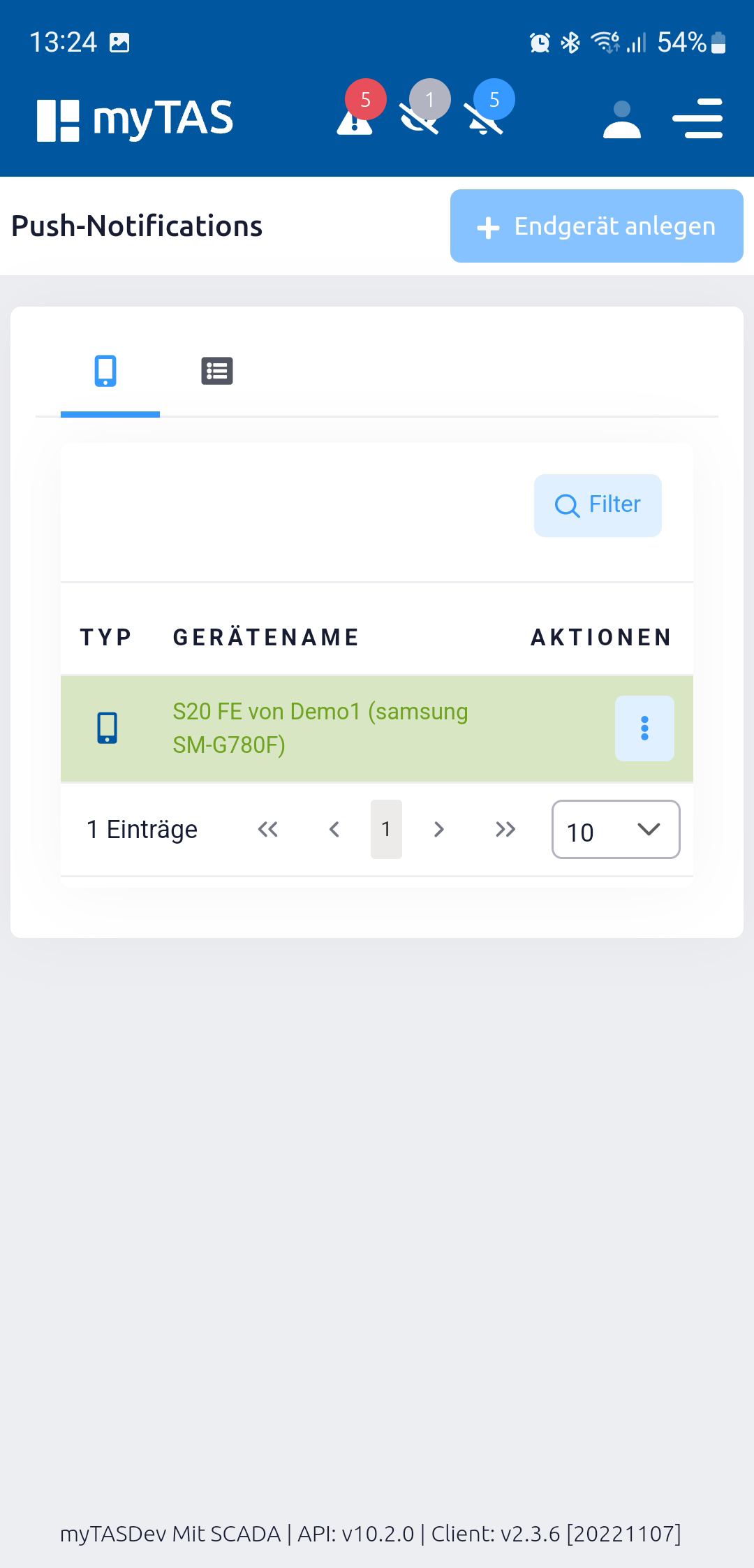
Task: Open the Filter option
Action: tap(598, 505)
